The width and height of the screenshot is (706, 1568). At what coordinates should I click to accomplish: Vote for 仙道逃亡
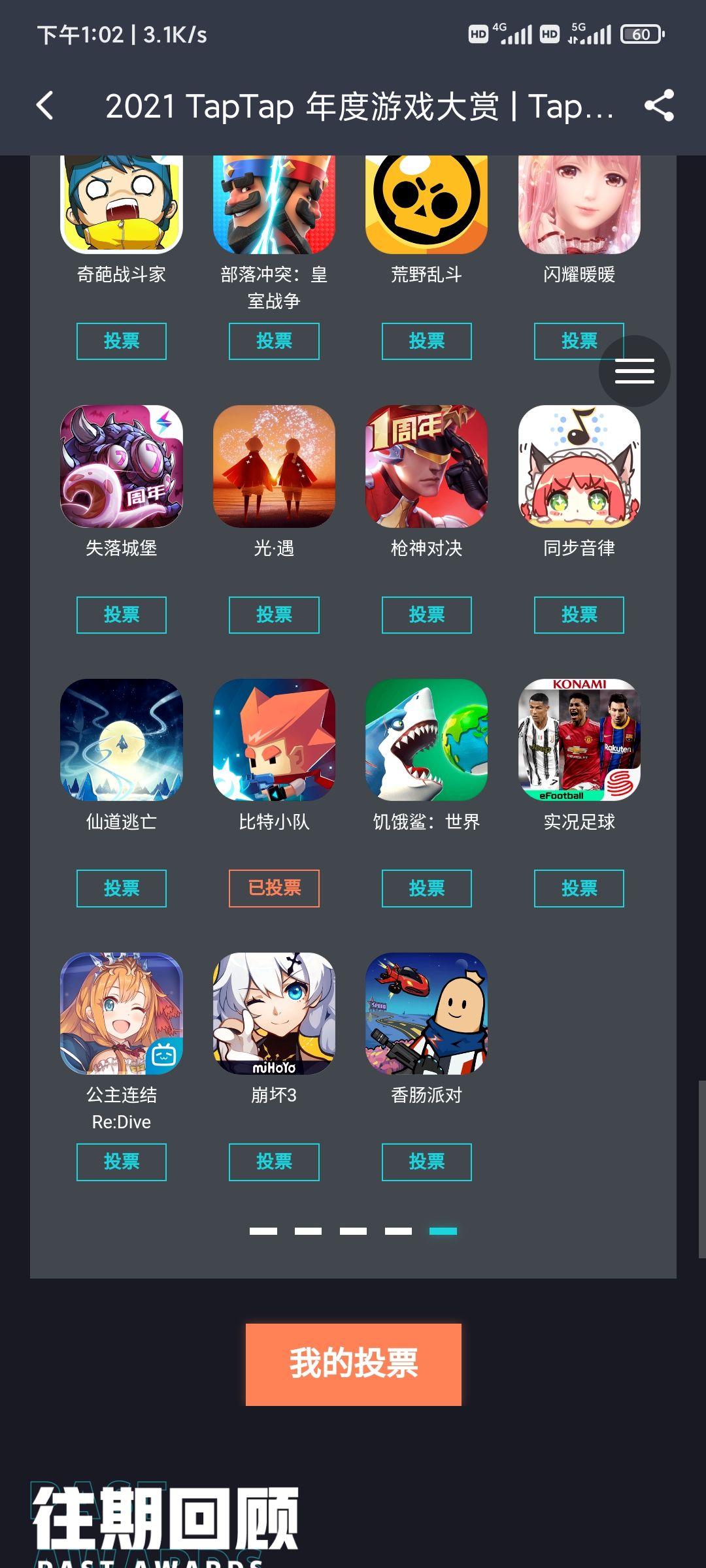click(x=122, y=889)
